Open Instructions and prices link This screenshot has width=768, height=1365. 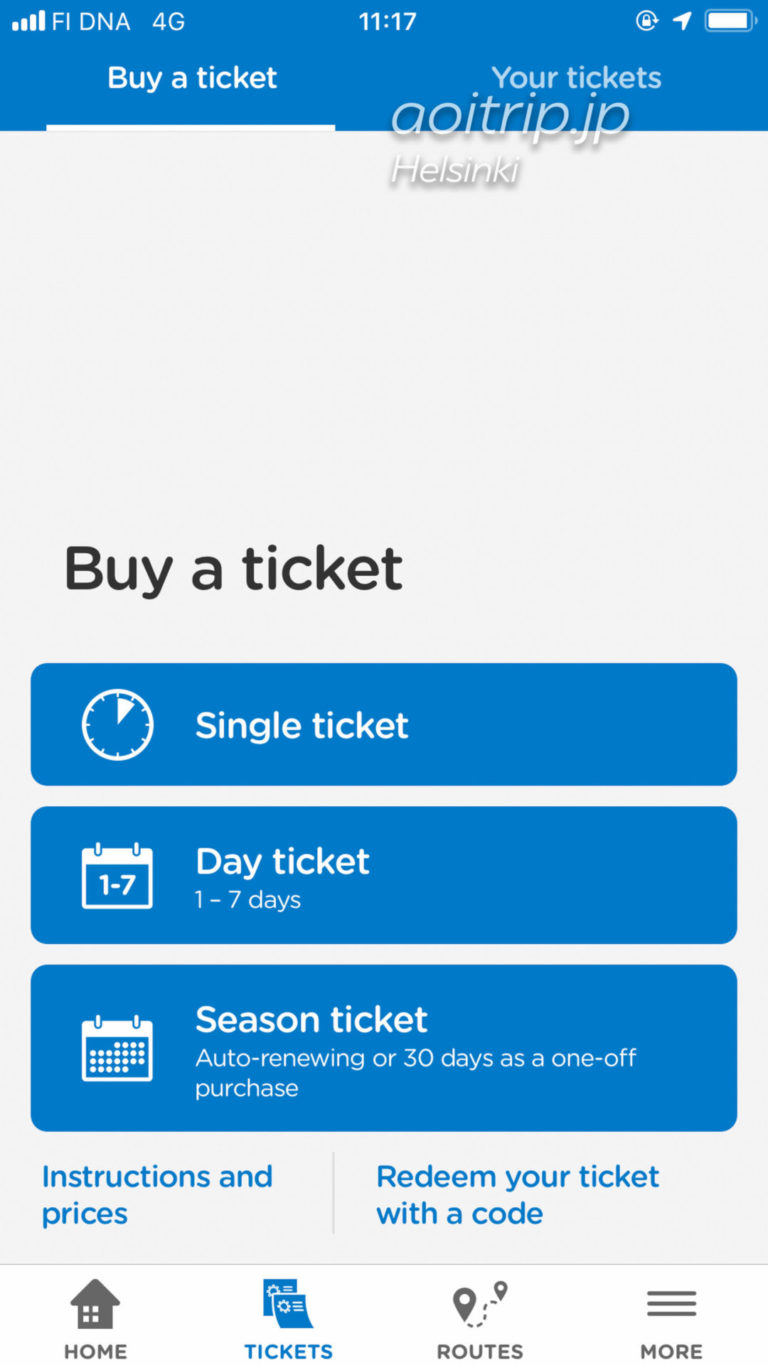pyautogui.click(x=157, y=1194)
